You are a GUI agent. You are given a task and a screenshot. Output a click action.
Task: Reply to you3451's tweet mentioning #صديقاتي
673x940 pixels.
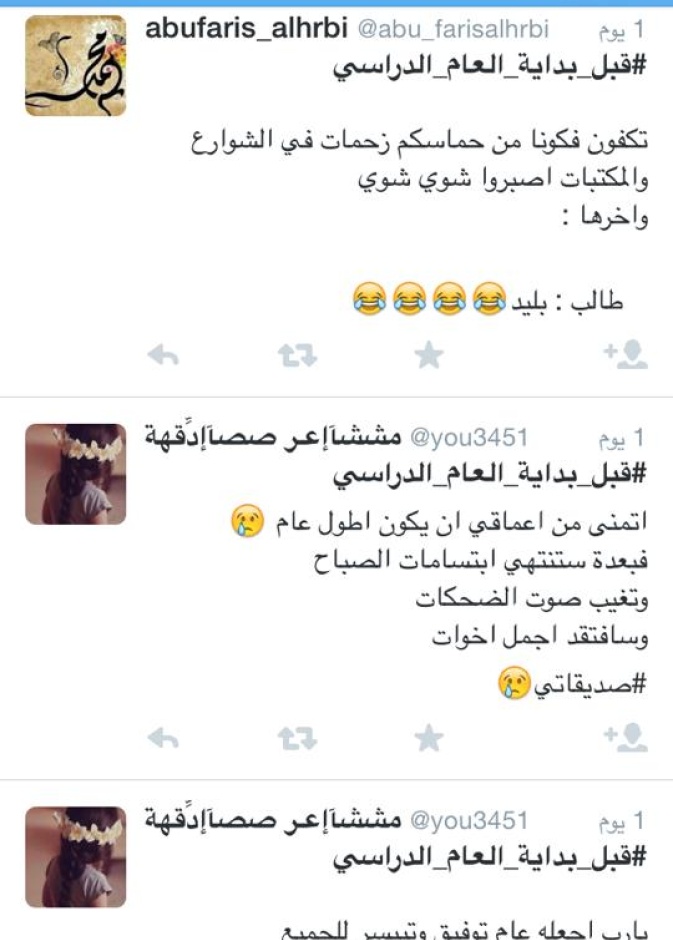point(162,738)
